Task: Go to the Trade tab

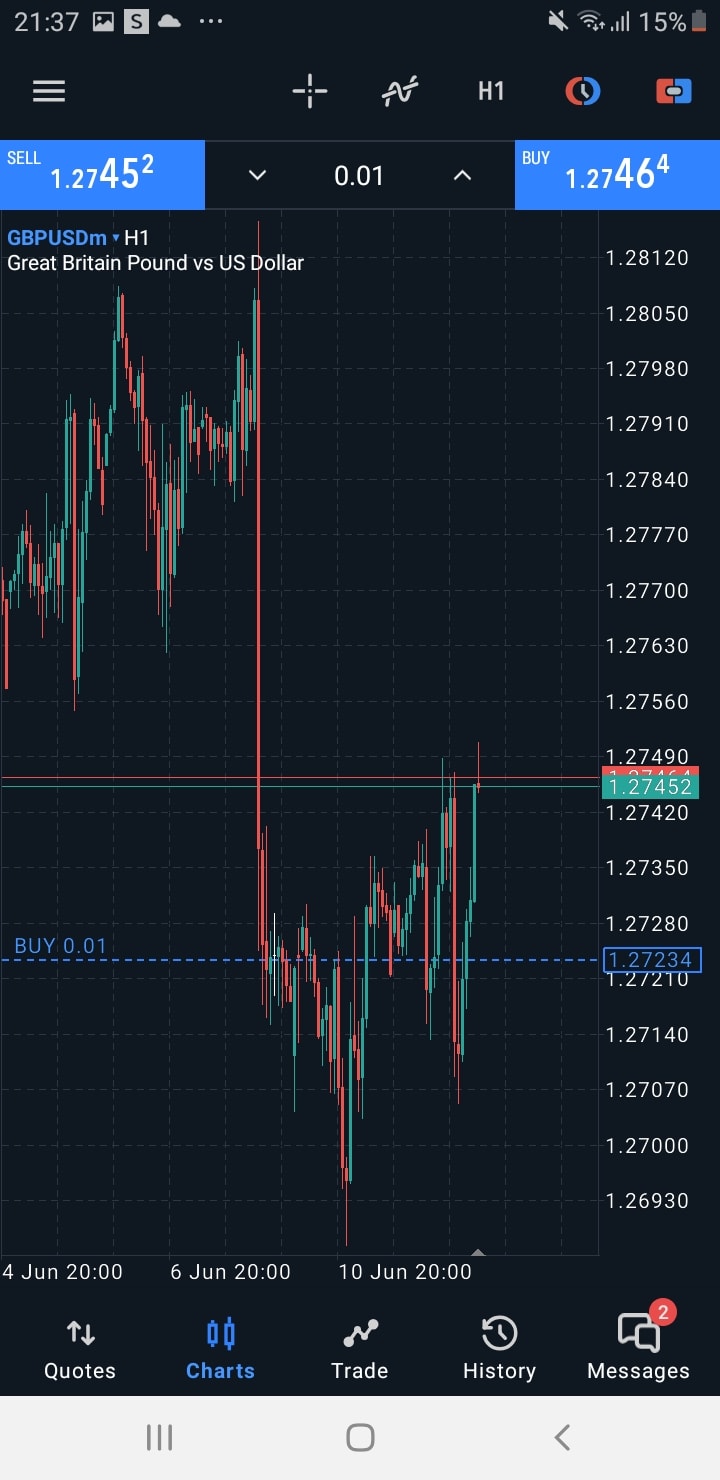Action: (360, 1351)
